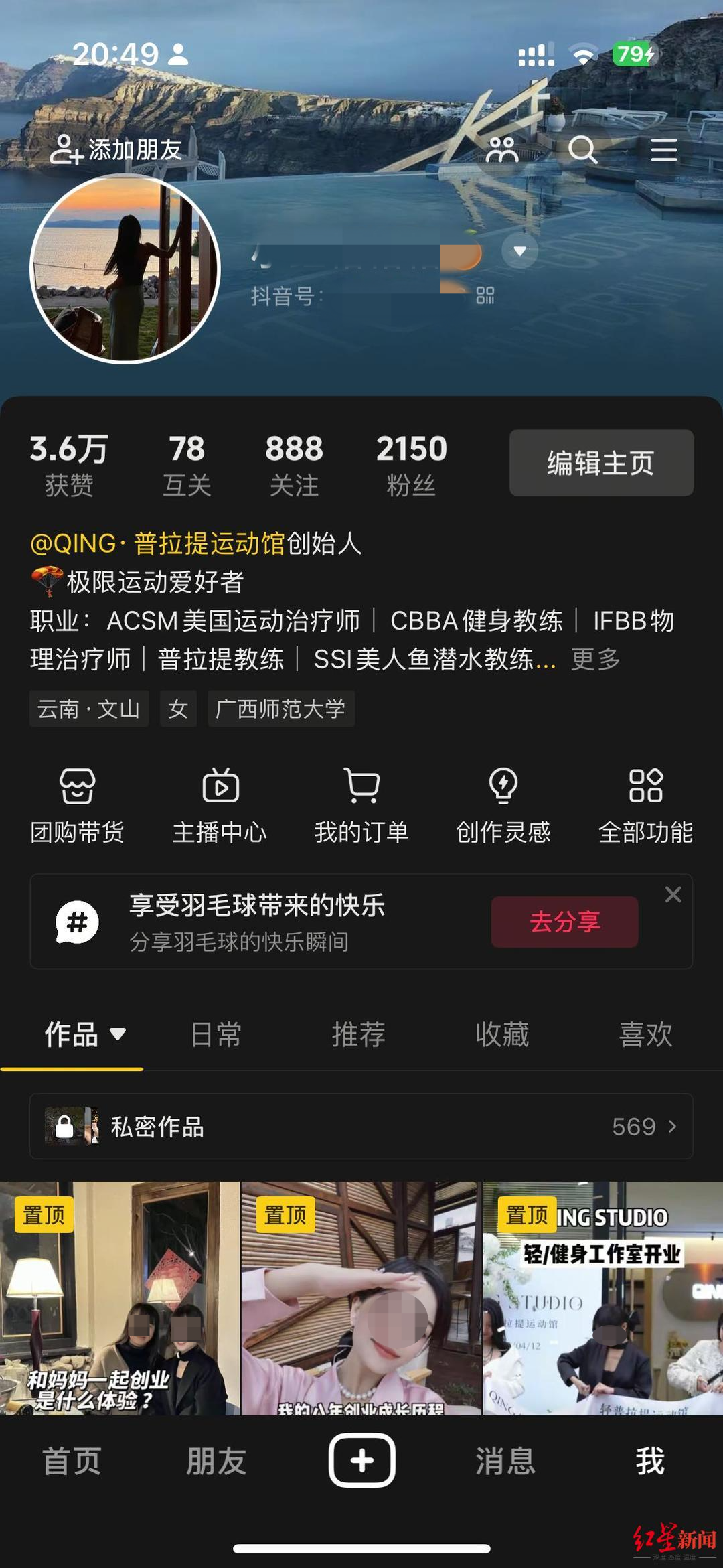Expand 更多 to see full occupation list
This screenshot has height=1568, width=723.
pyautogui.click(x=595, y=659)
